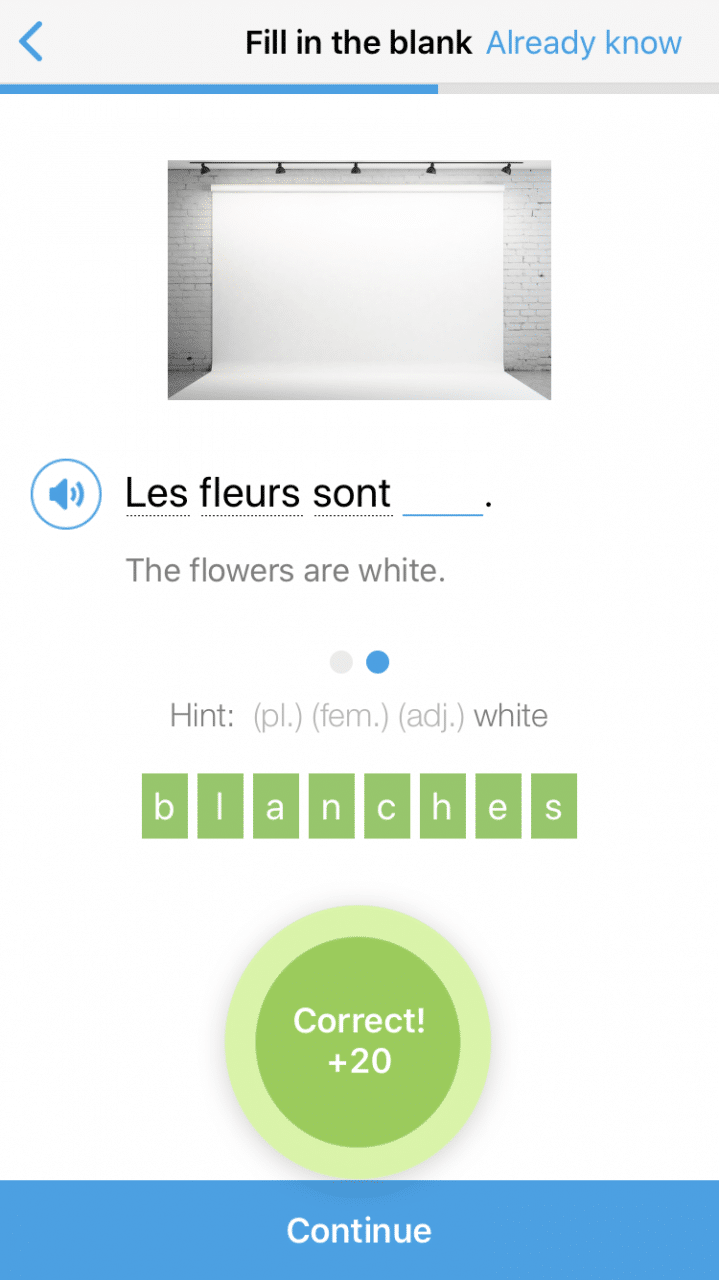The height and width of the screenshot is (1280, 719).
Task: Tap the Already know link
Action: click(583, 43)
